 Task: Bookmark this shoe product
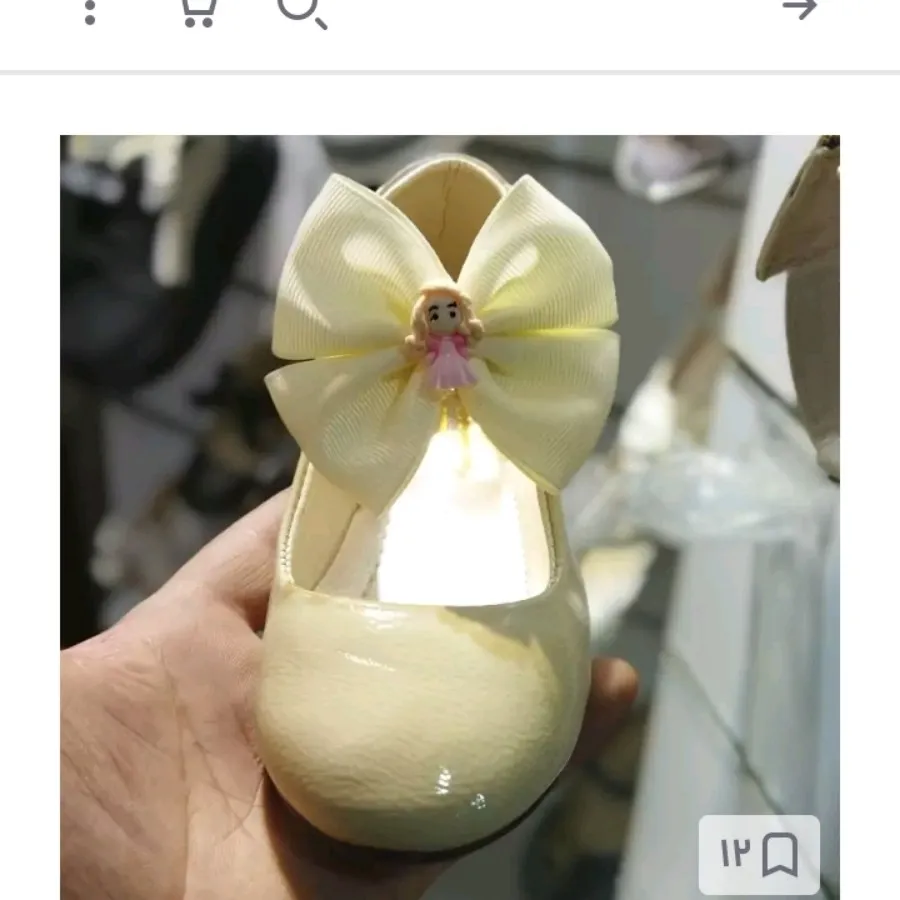pos(778,855)
